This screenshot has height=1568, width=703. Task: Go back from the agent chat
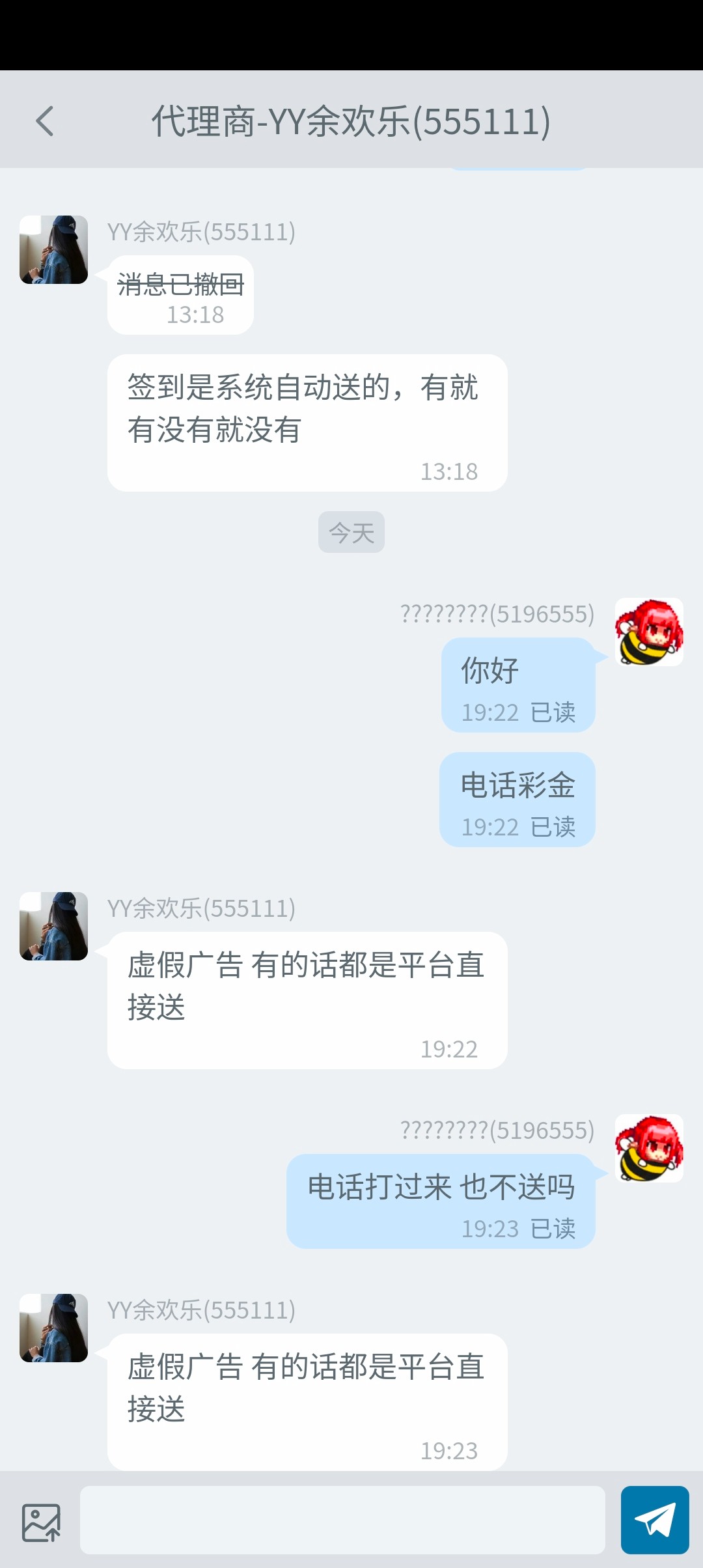[44, 121]
